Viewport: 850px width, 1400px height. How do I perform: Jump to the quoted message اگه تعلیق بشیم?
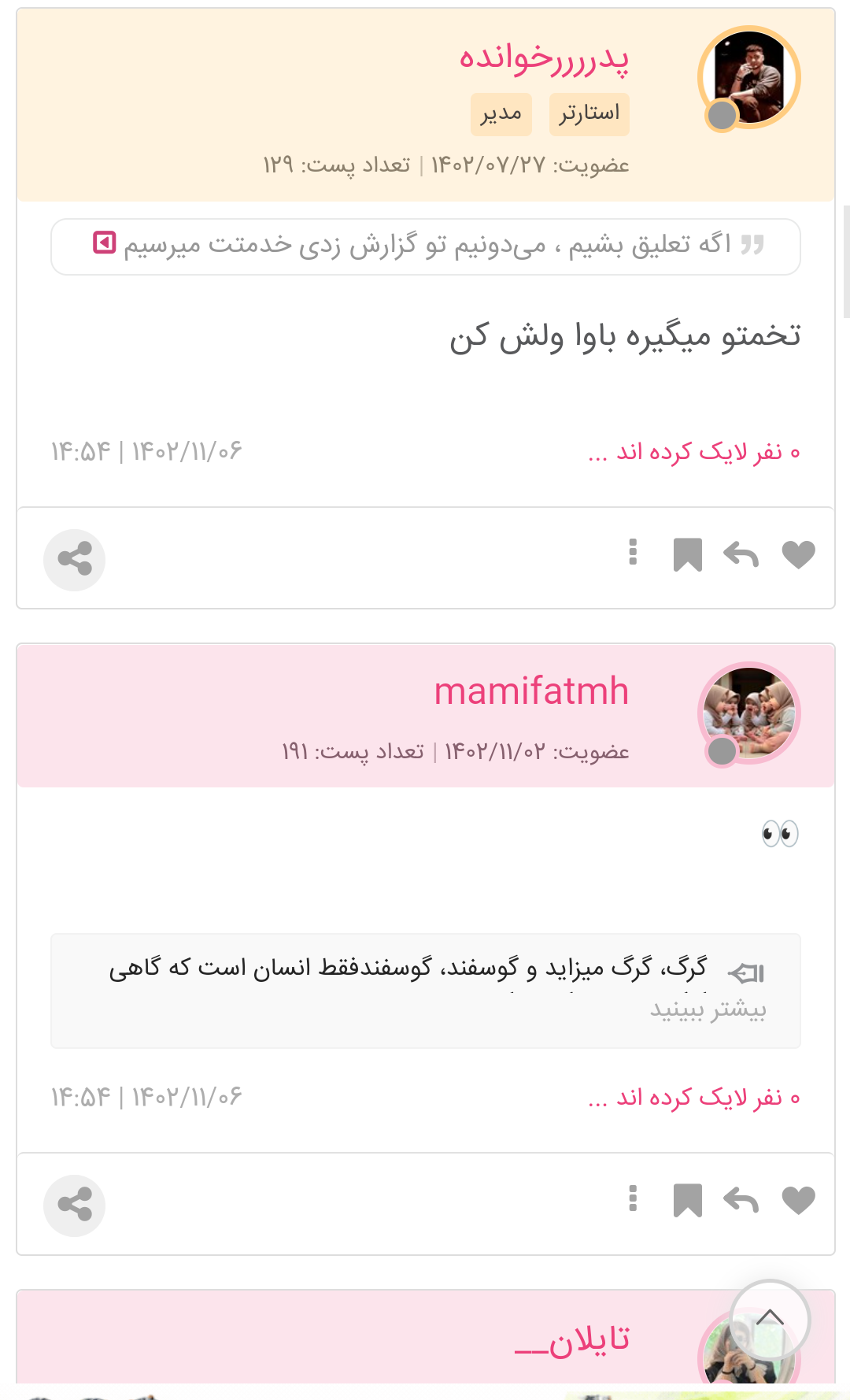[x=104, y=243]
